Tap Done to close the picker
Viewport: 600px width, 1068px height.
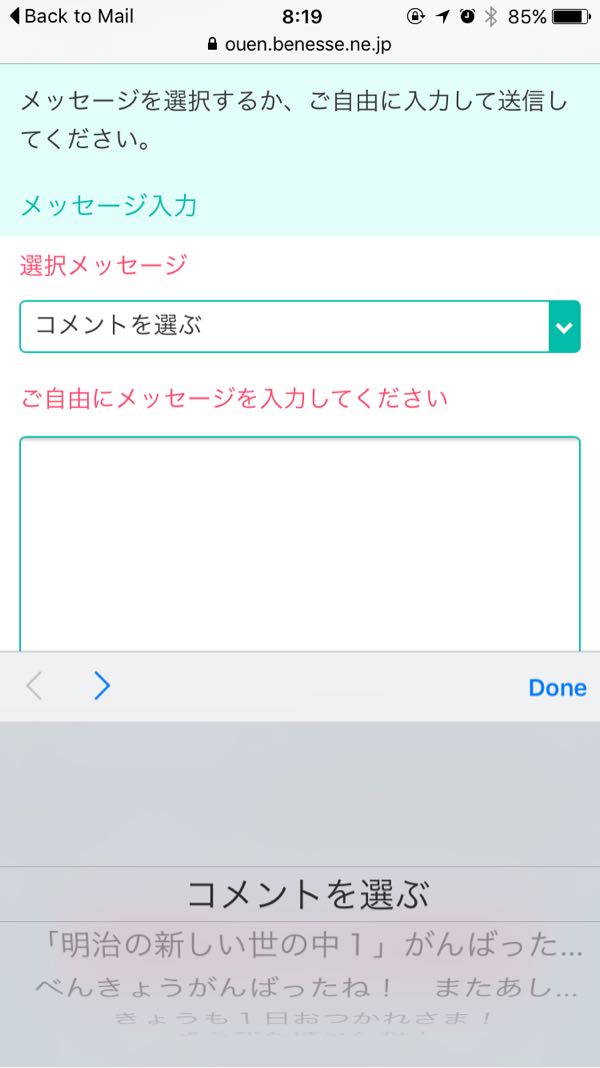[x=557, y=687]
